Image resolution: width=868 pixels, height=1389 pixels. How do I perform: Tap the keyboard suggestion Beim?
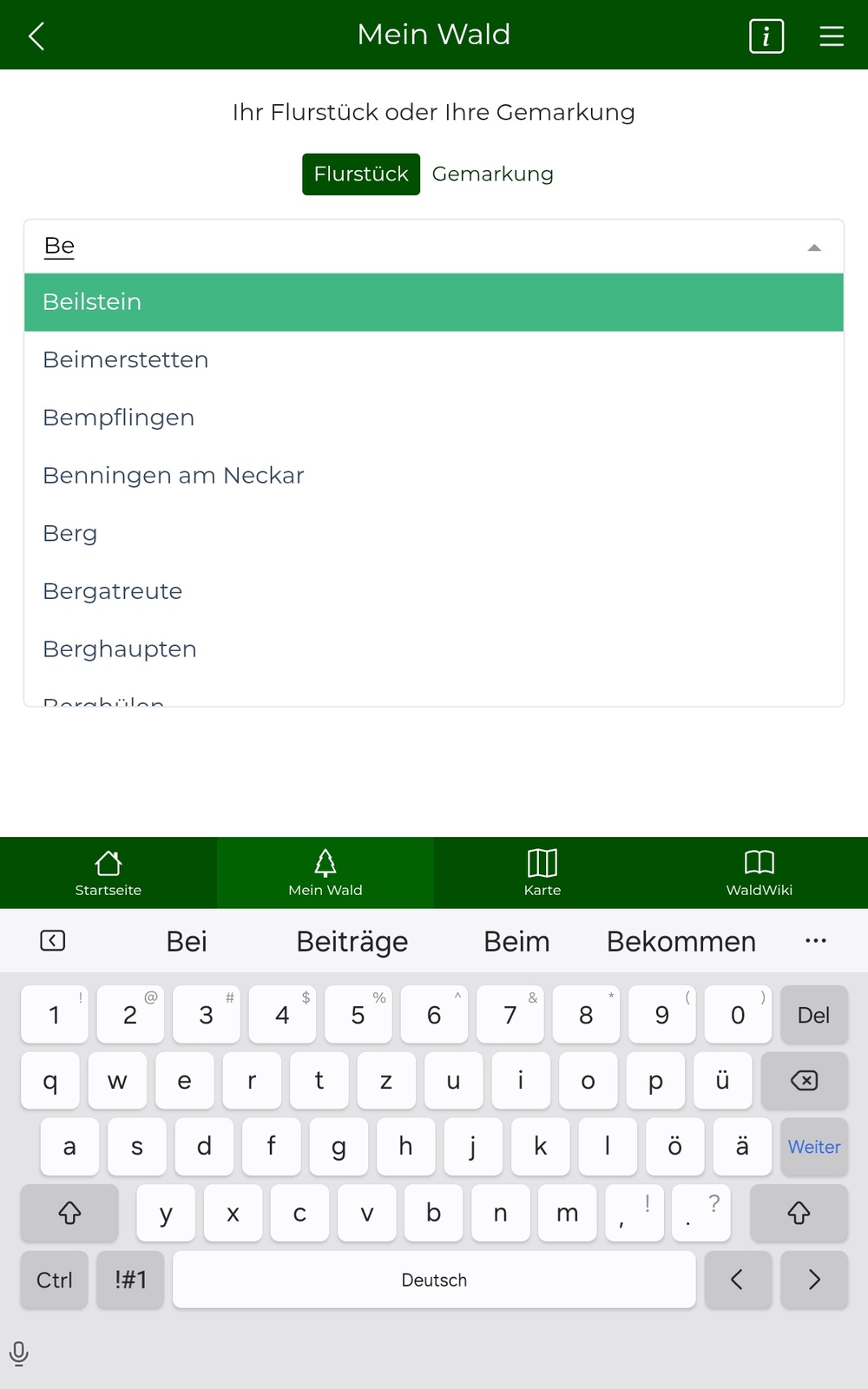point(516,942)
